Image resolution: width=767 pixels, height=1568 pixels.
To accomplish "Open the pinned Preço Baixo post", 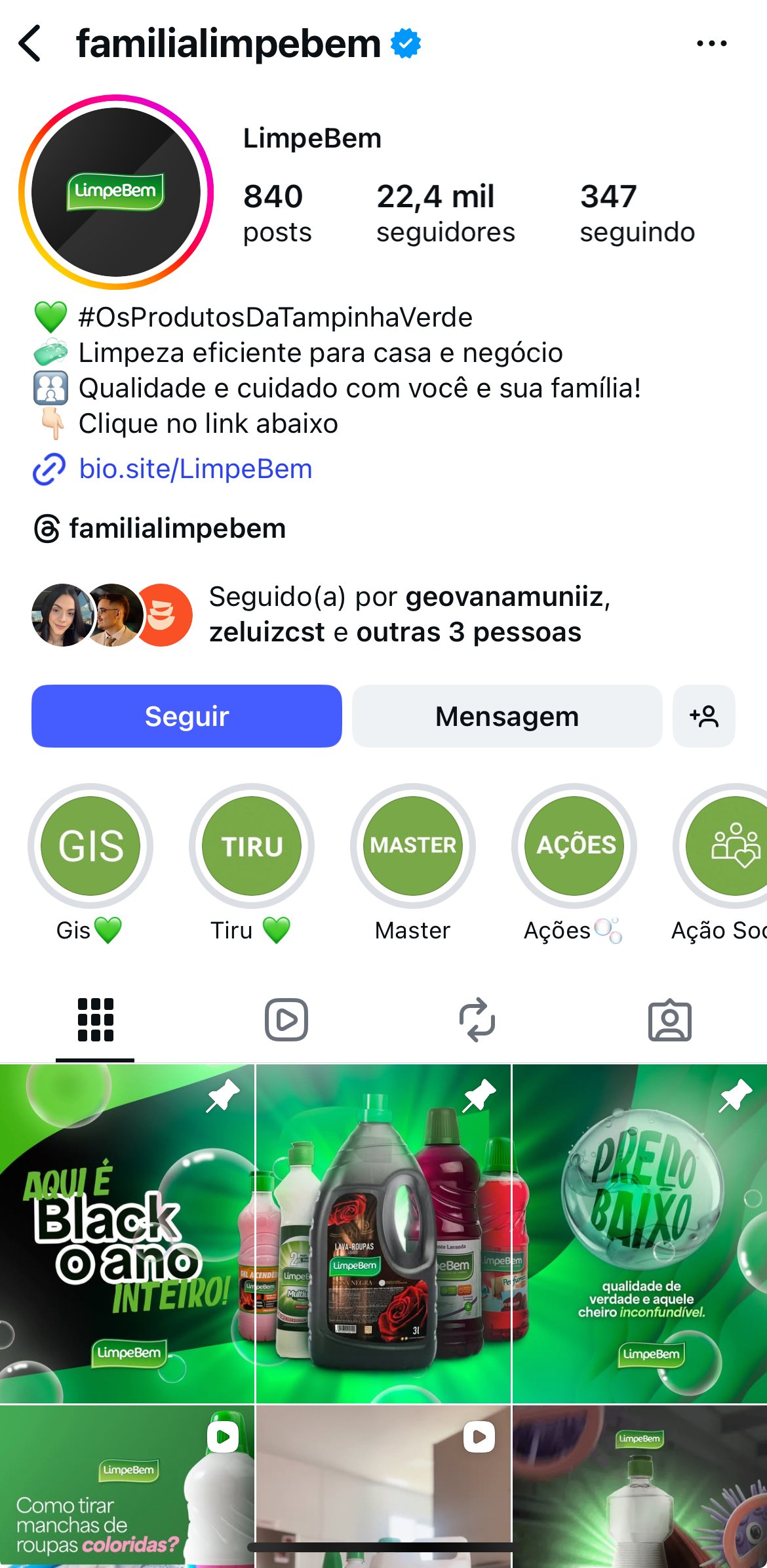I will click(640, 1233).
